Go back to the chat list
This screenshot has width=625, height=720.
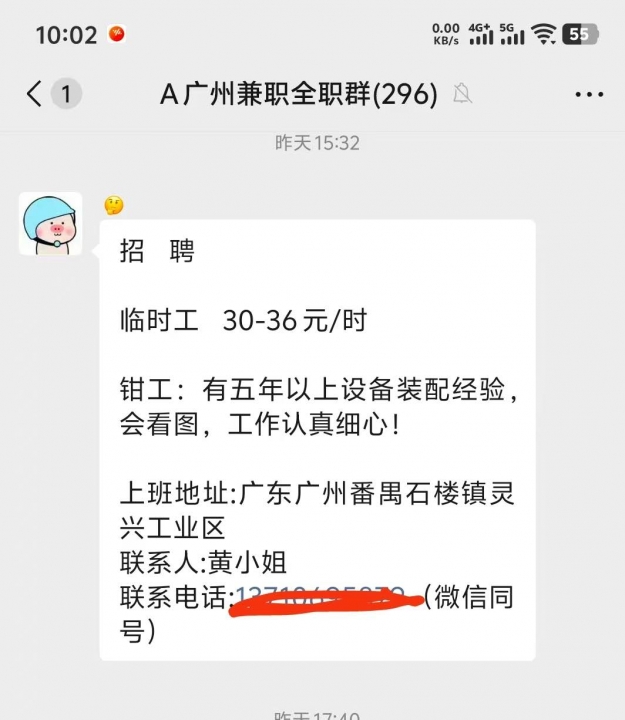[36, 94]
